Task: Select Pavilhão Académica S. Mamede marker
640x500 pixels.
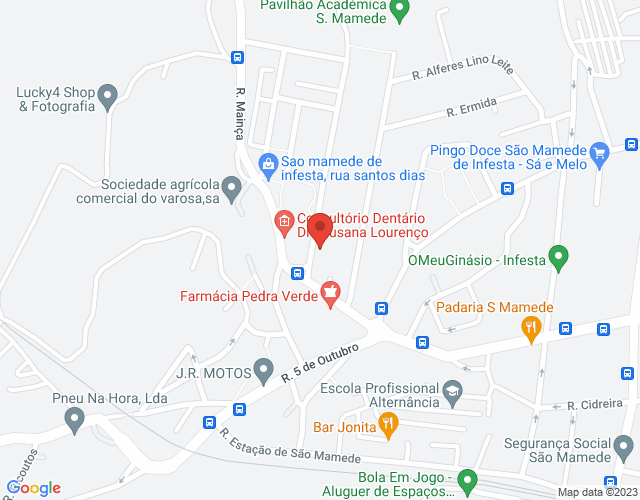Action: tap(400, 11)
